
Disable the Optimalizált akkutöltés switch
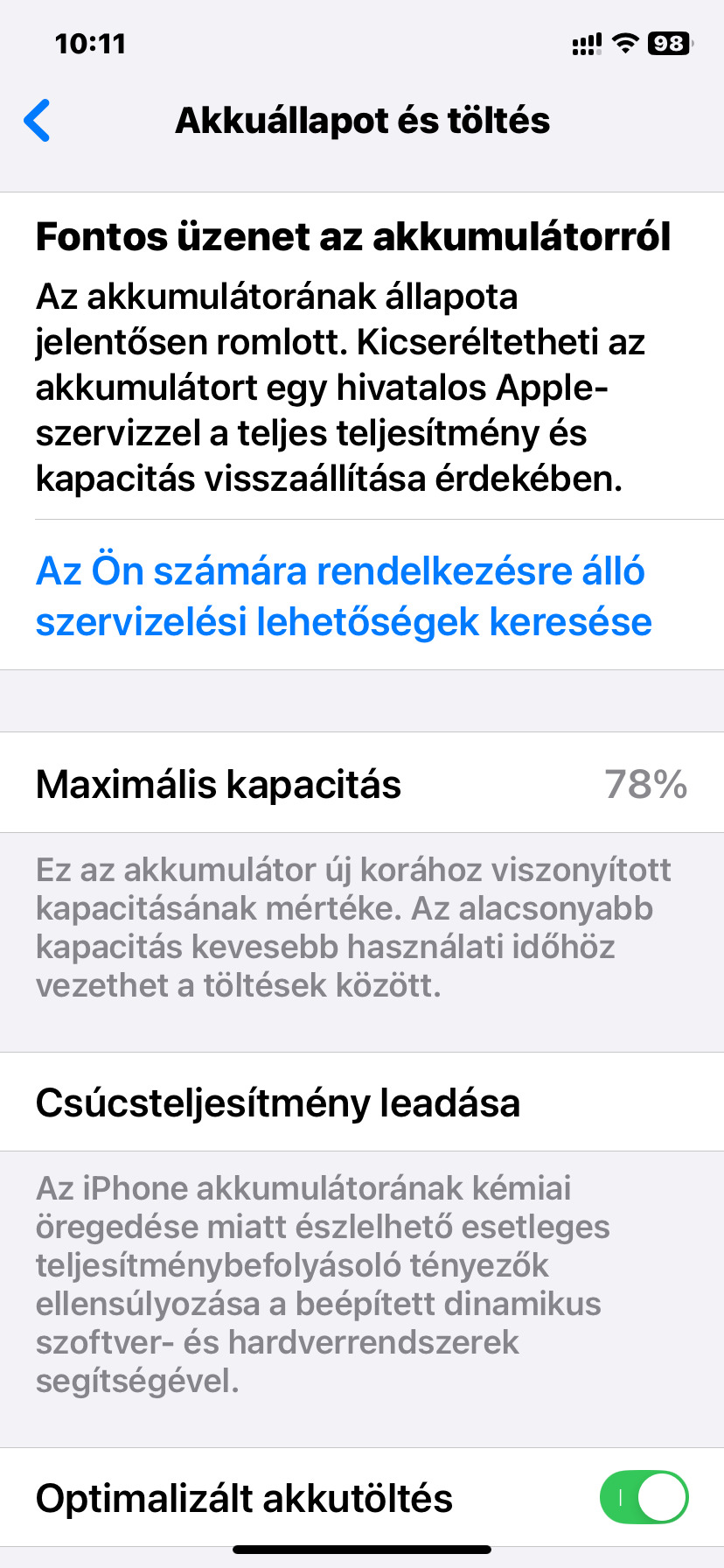644,1497
